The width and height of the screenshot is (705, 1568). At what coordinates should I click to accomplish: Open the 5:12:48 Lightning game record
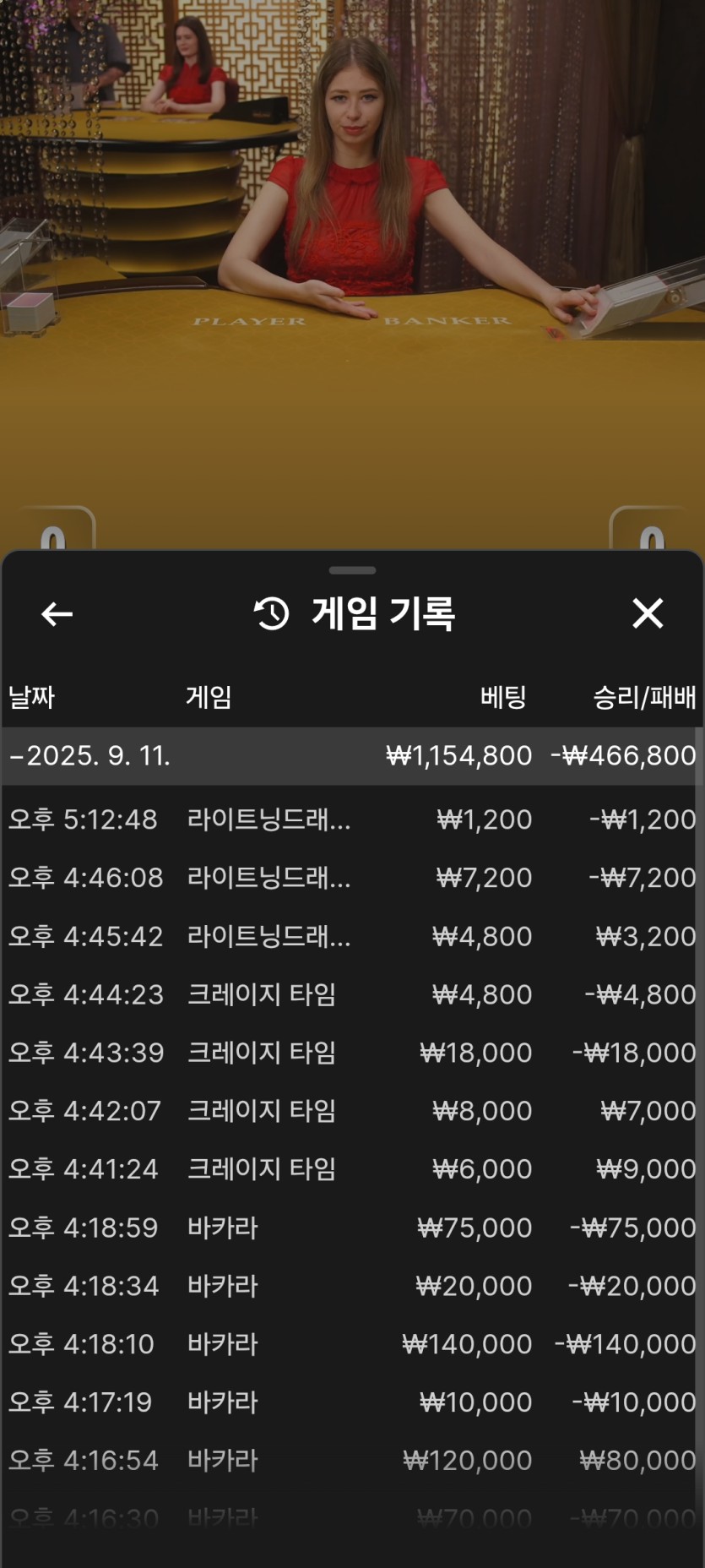tap(352, 819)
